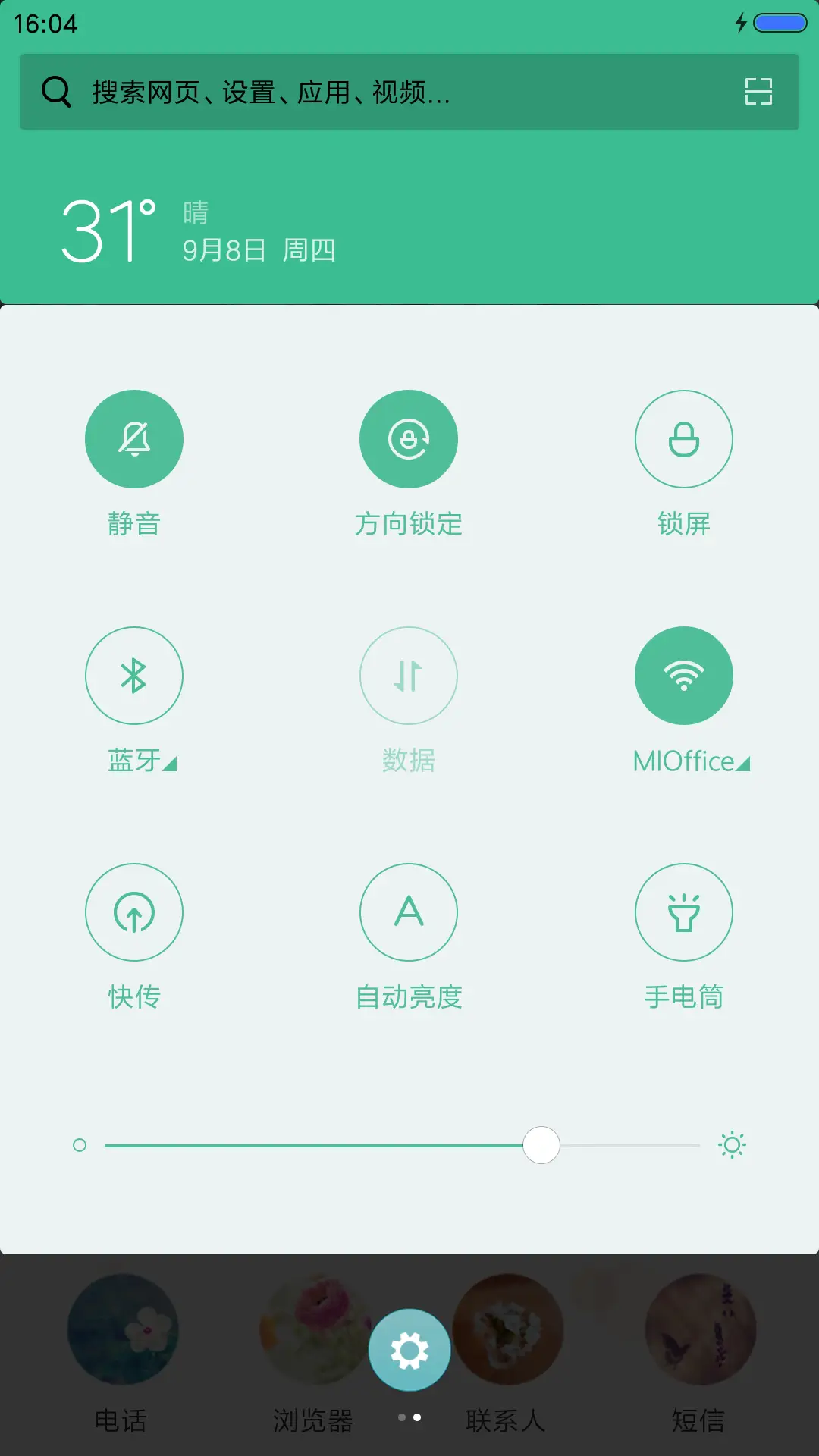This screenshot has width=819, height=1456.
Task: Toggle 蓝牙 Bluetooth on
Action: click(x=134, y=676)
